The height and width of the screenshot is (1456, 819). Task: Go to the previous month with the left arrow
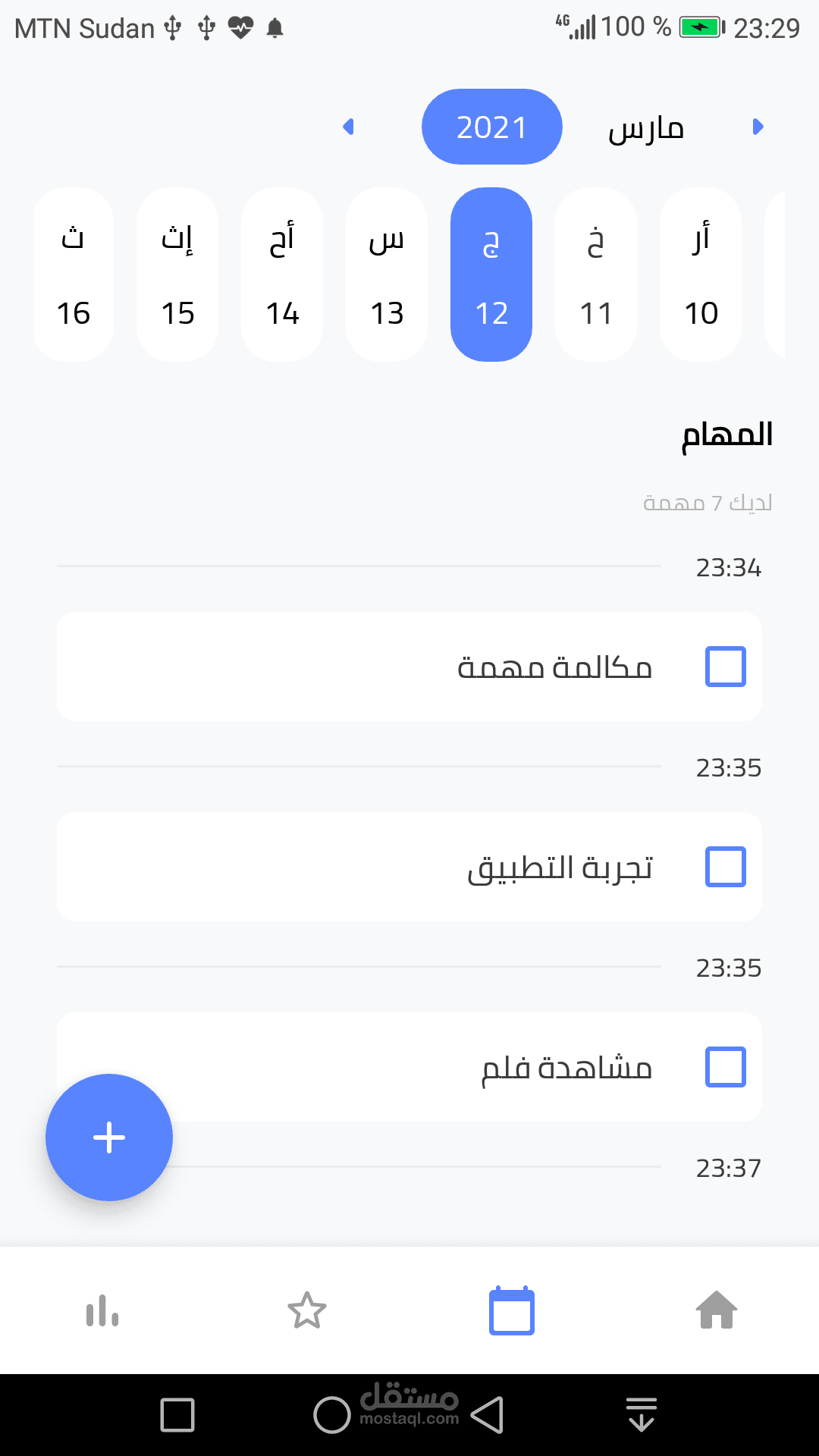(349, 127)
